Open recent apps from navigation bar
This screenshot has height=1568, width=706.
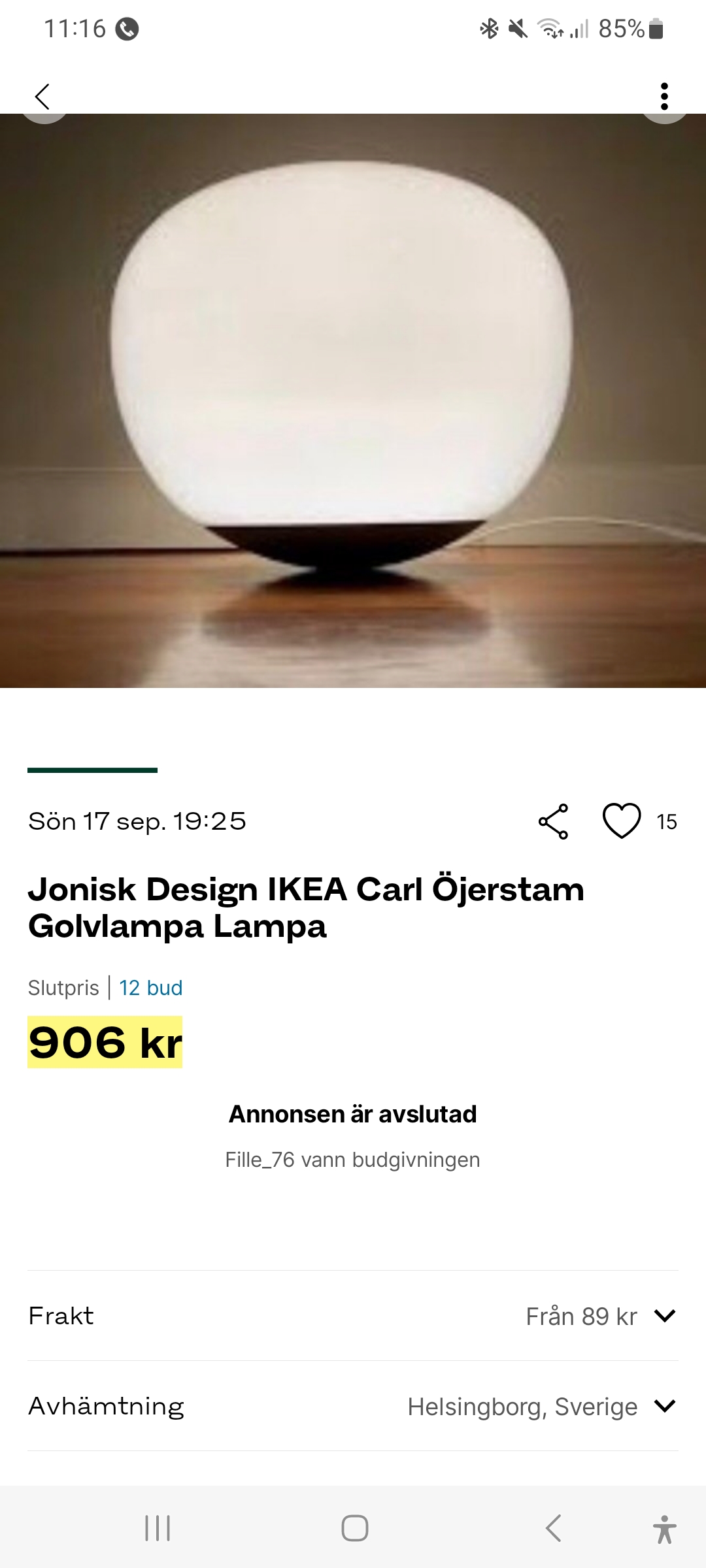[x=158, y=1528]
